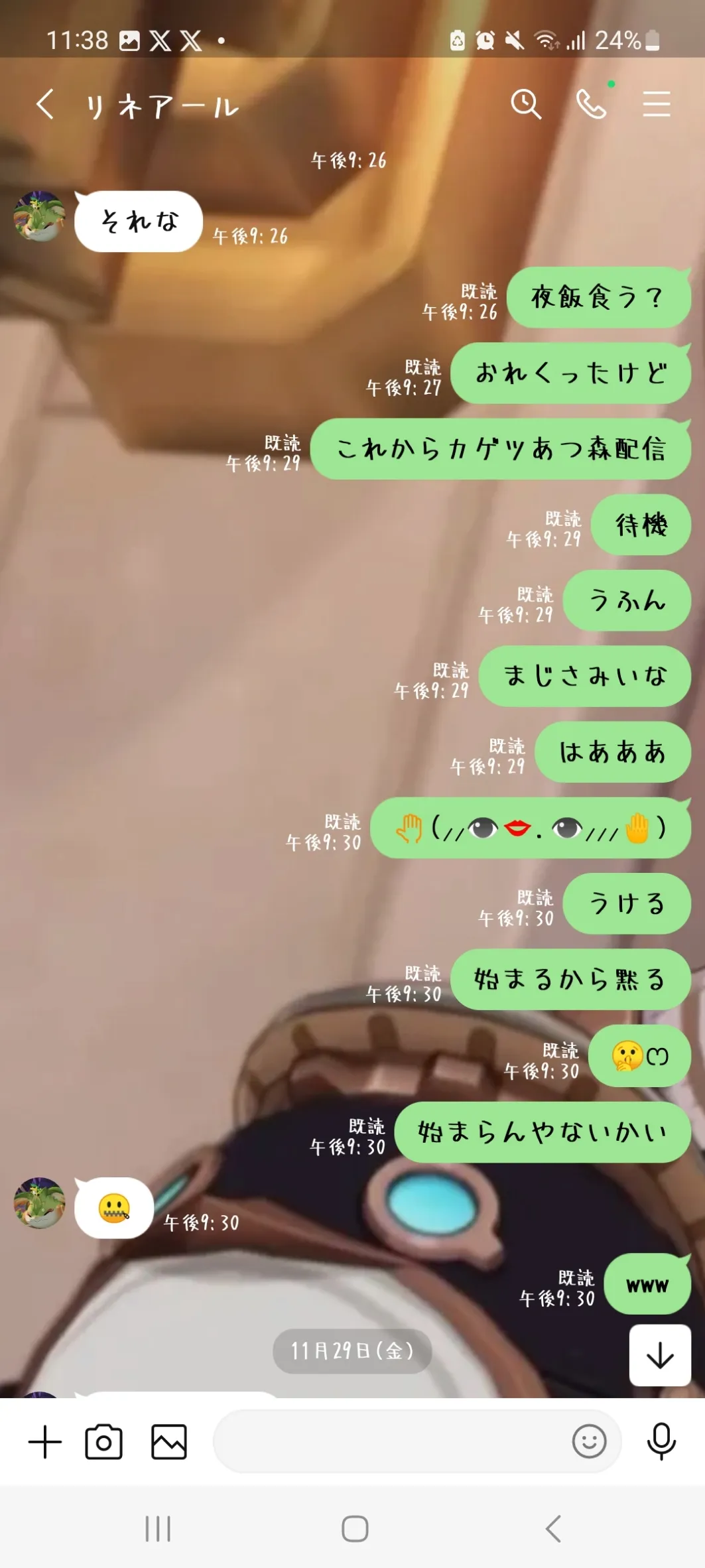The height and width of the screenshot is (1568, 705).
Task: Open the plus attachment menu
Action: 45,1442
